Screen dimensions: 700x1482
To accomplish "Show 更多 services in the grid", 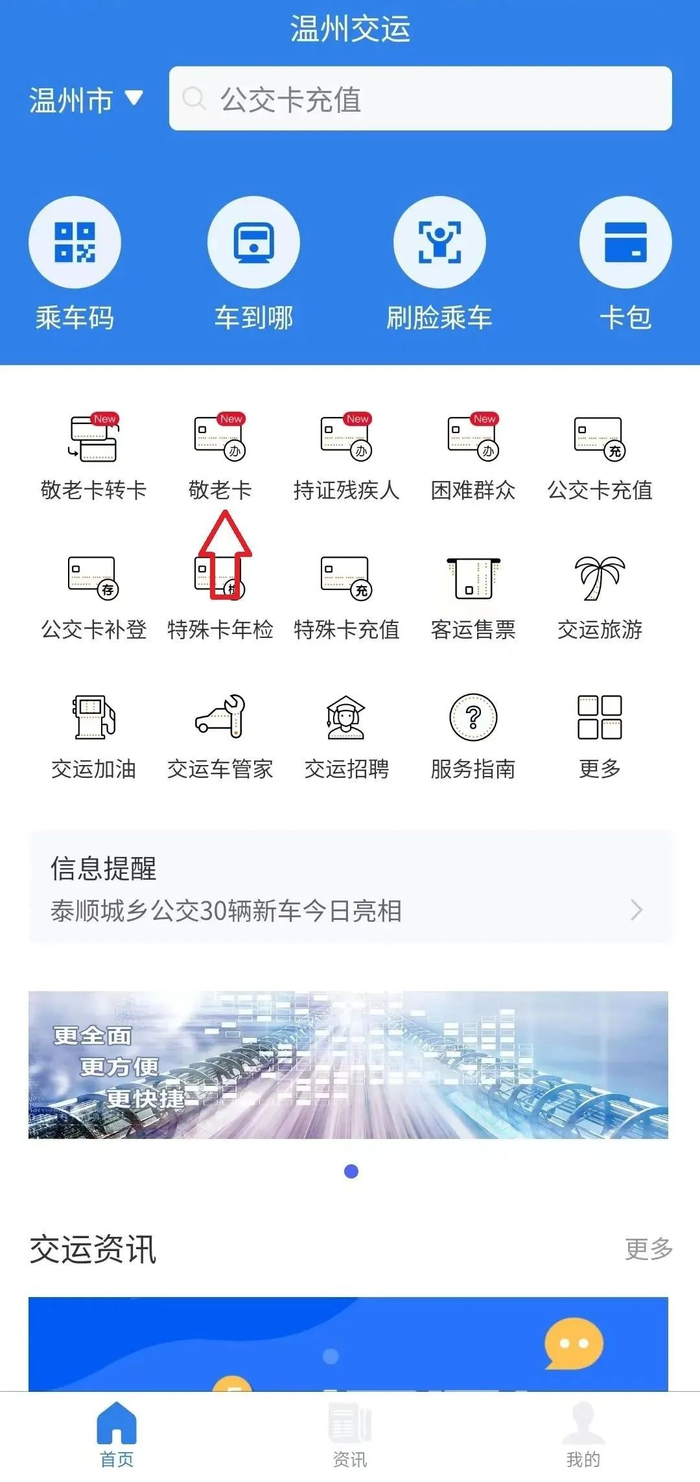I will pyautogui.click(x=600, y=737).
